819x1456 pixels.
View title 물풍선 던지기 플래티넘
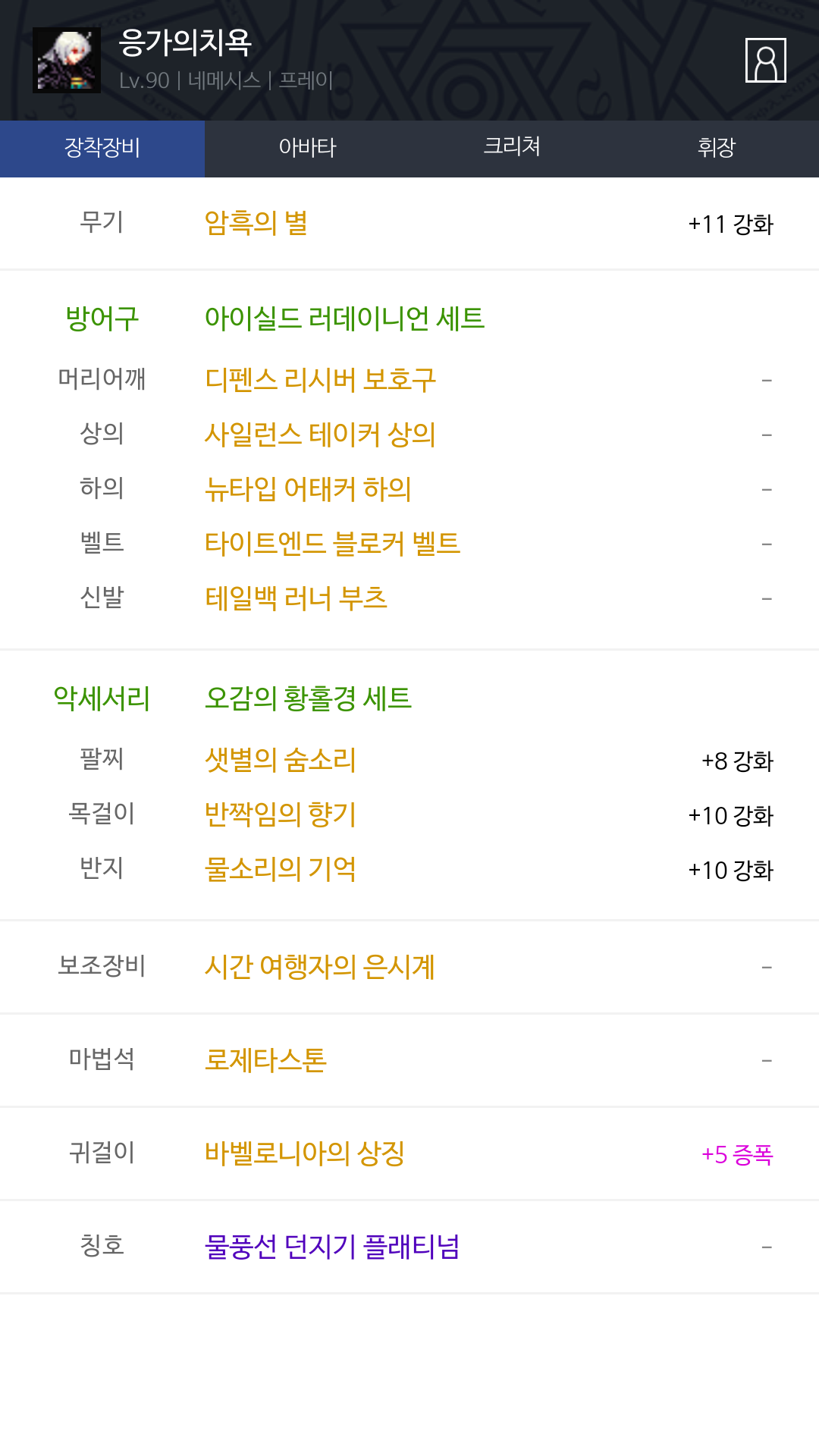[332, 1247]
